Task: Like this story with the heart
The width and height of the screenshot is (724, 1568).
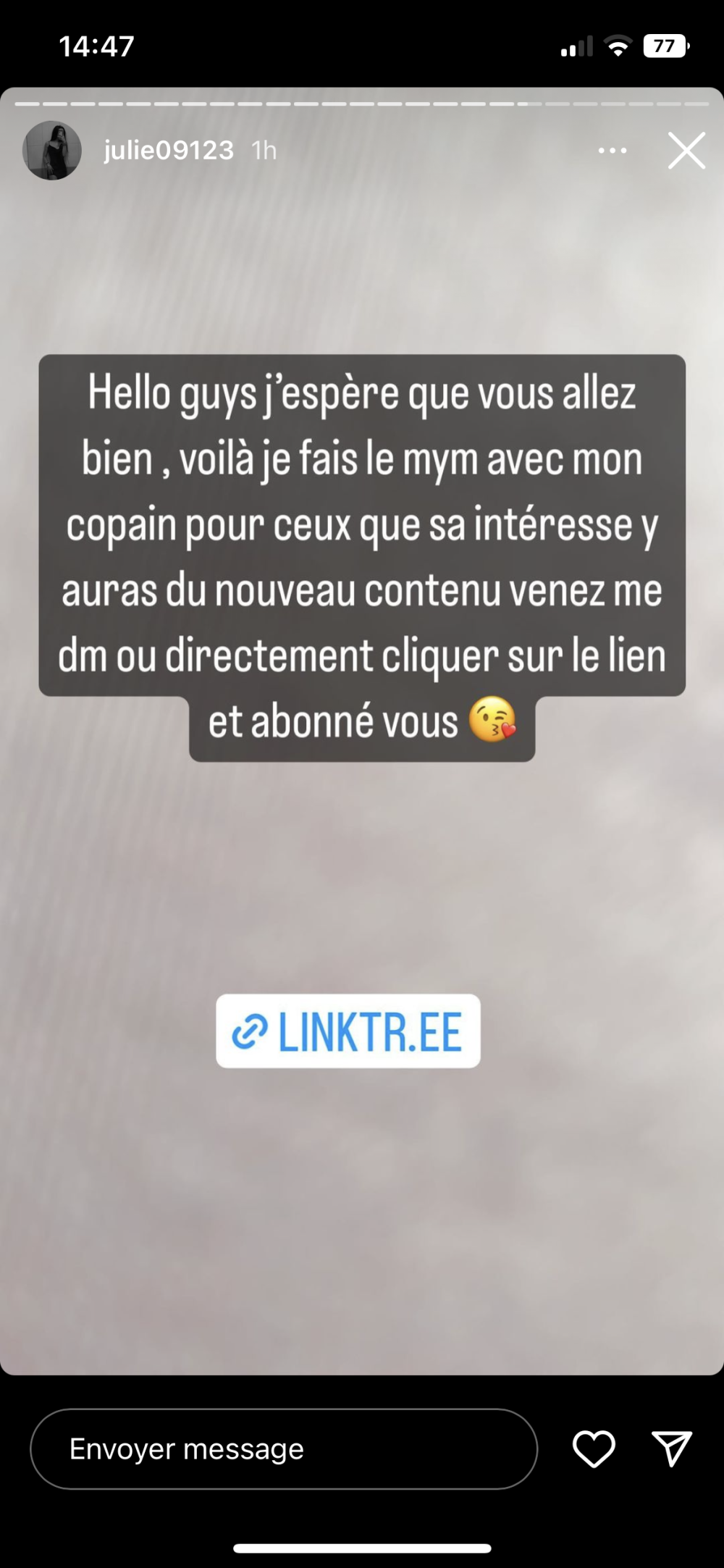Action: (x=594, y=1449)
